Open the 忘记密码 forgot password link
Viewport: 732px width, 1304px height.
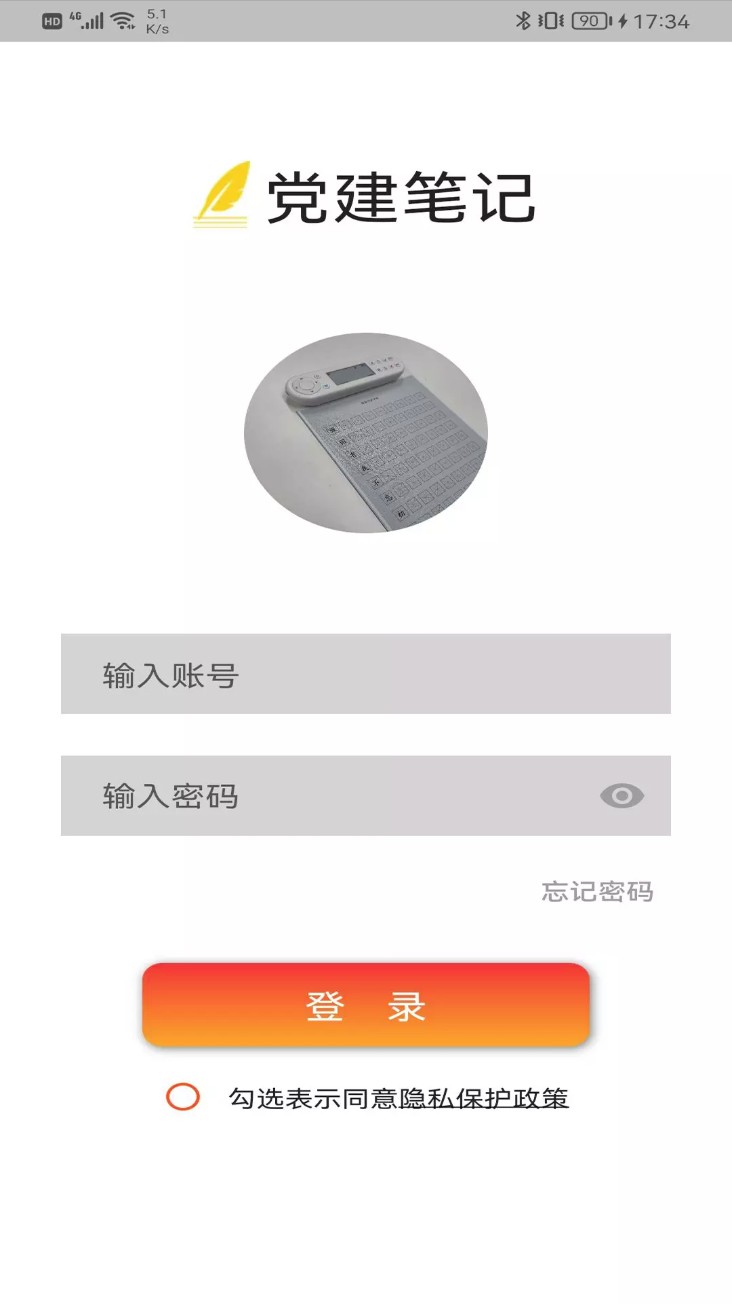[597, 891]
